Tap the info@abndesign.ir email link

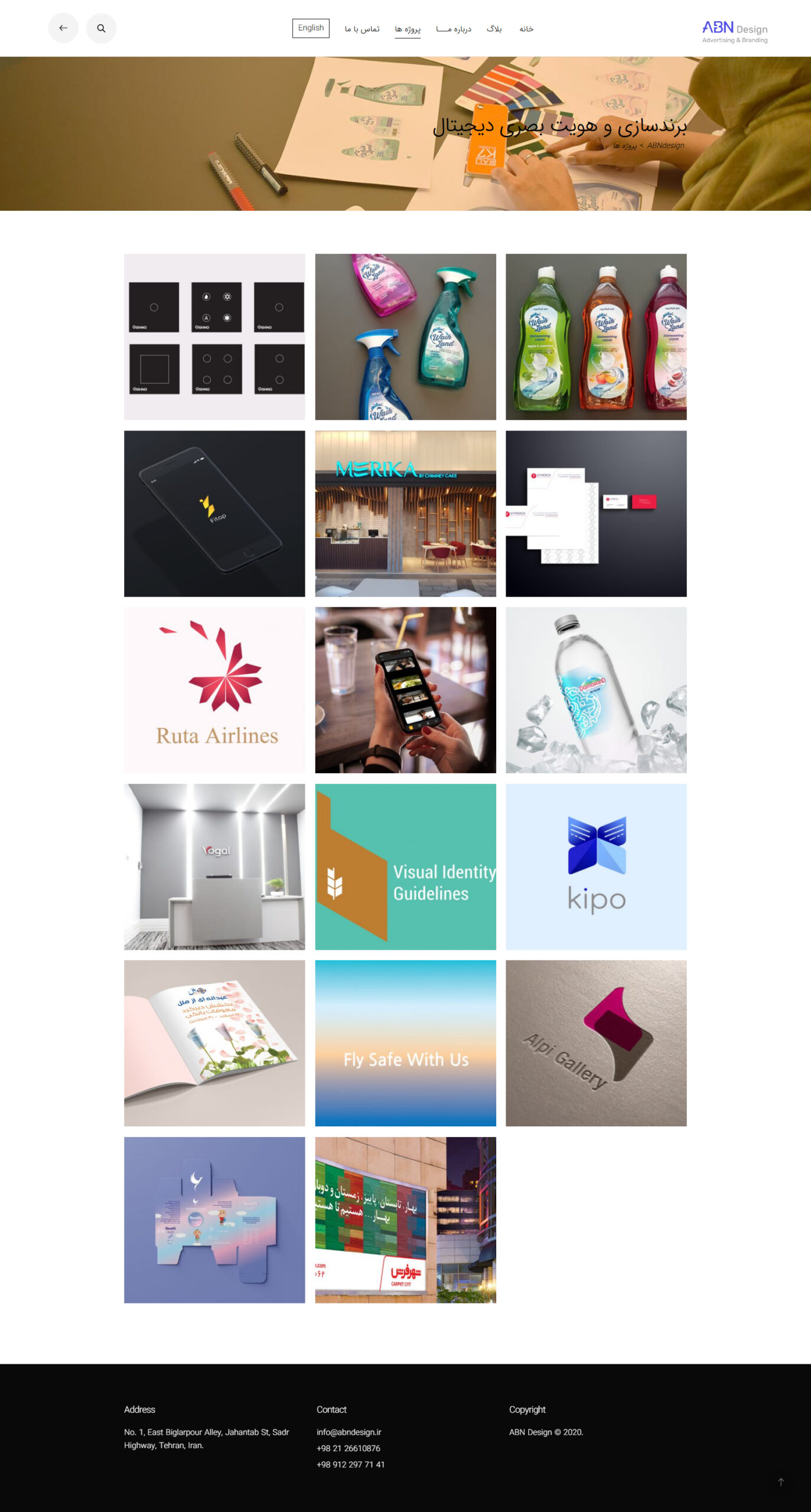pos(349,1432)
